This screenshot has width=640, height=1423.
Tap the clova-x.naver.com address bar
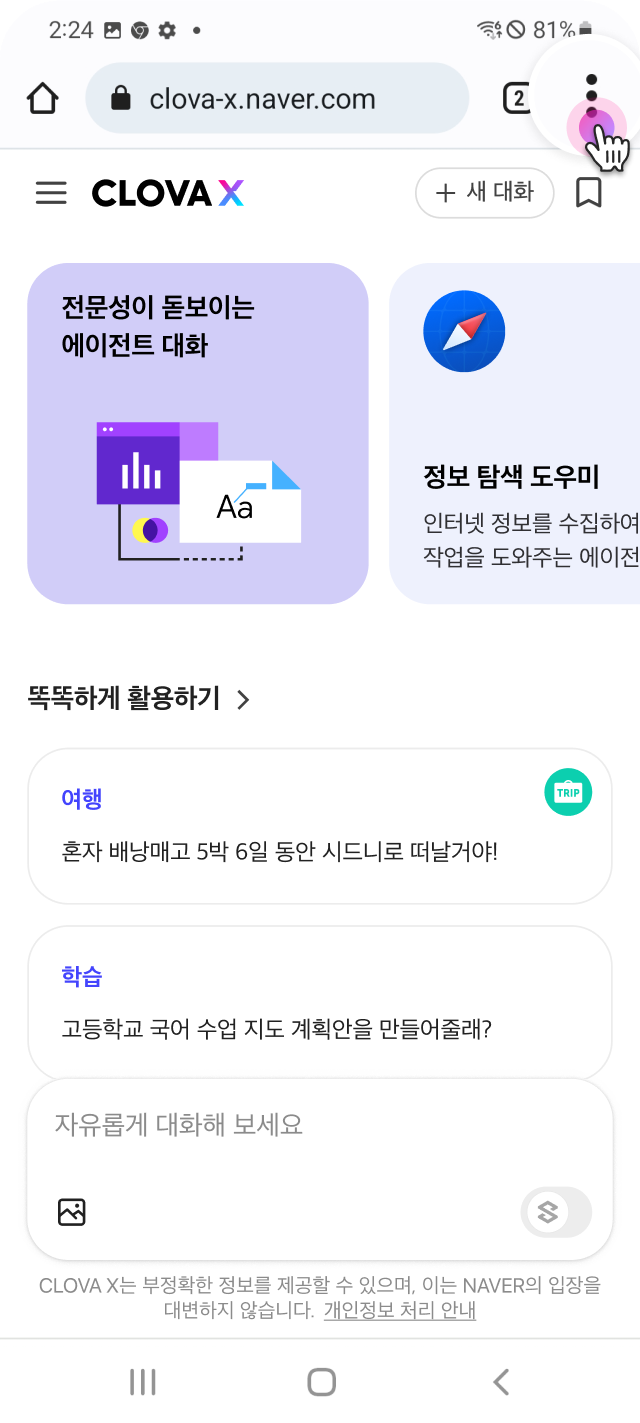pyautogui.click(x=277, y=99)
